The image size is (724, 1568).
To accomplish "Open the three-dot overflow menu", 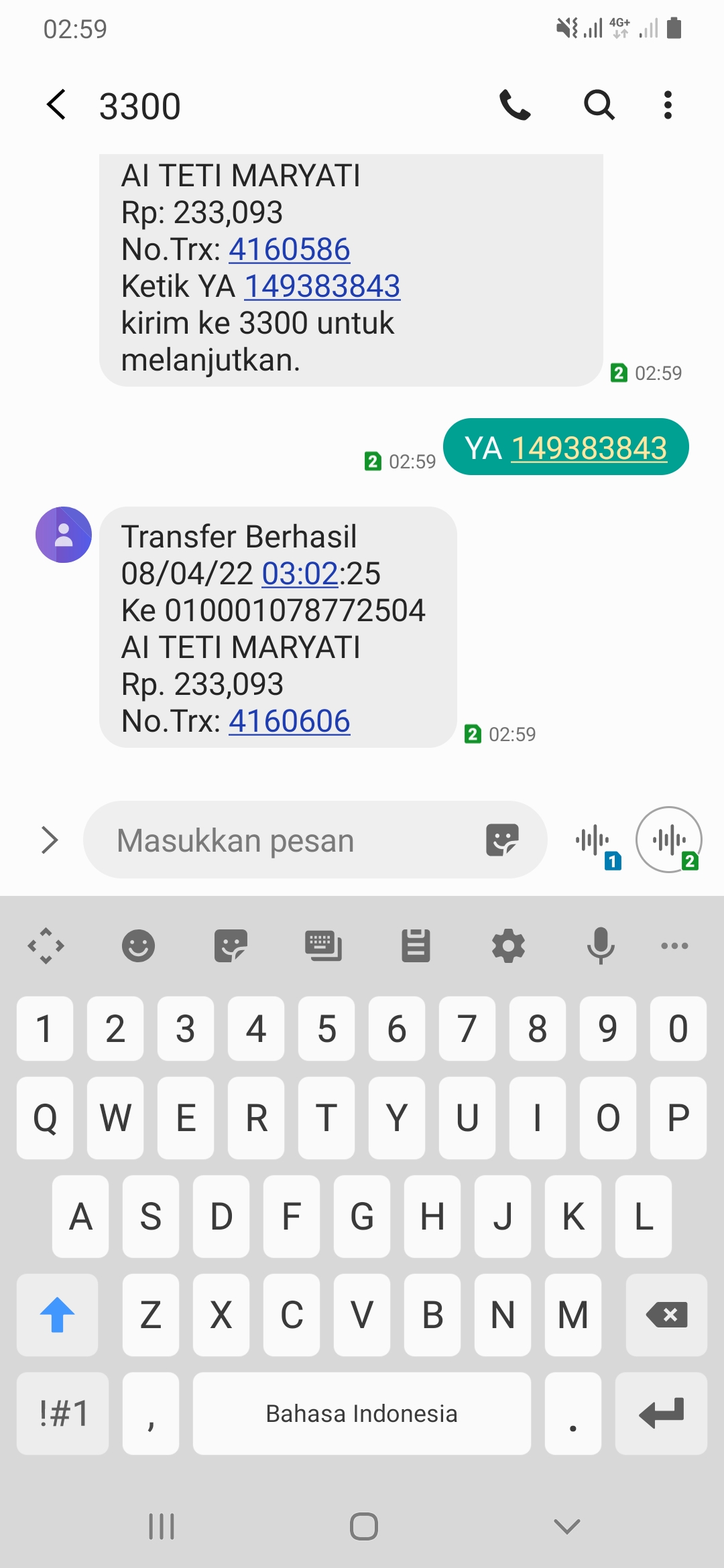I will click(x=668, y=105).
